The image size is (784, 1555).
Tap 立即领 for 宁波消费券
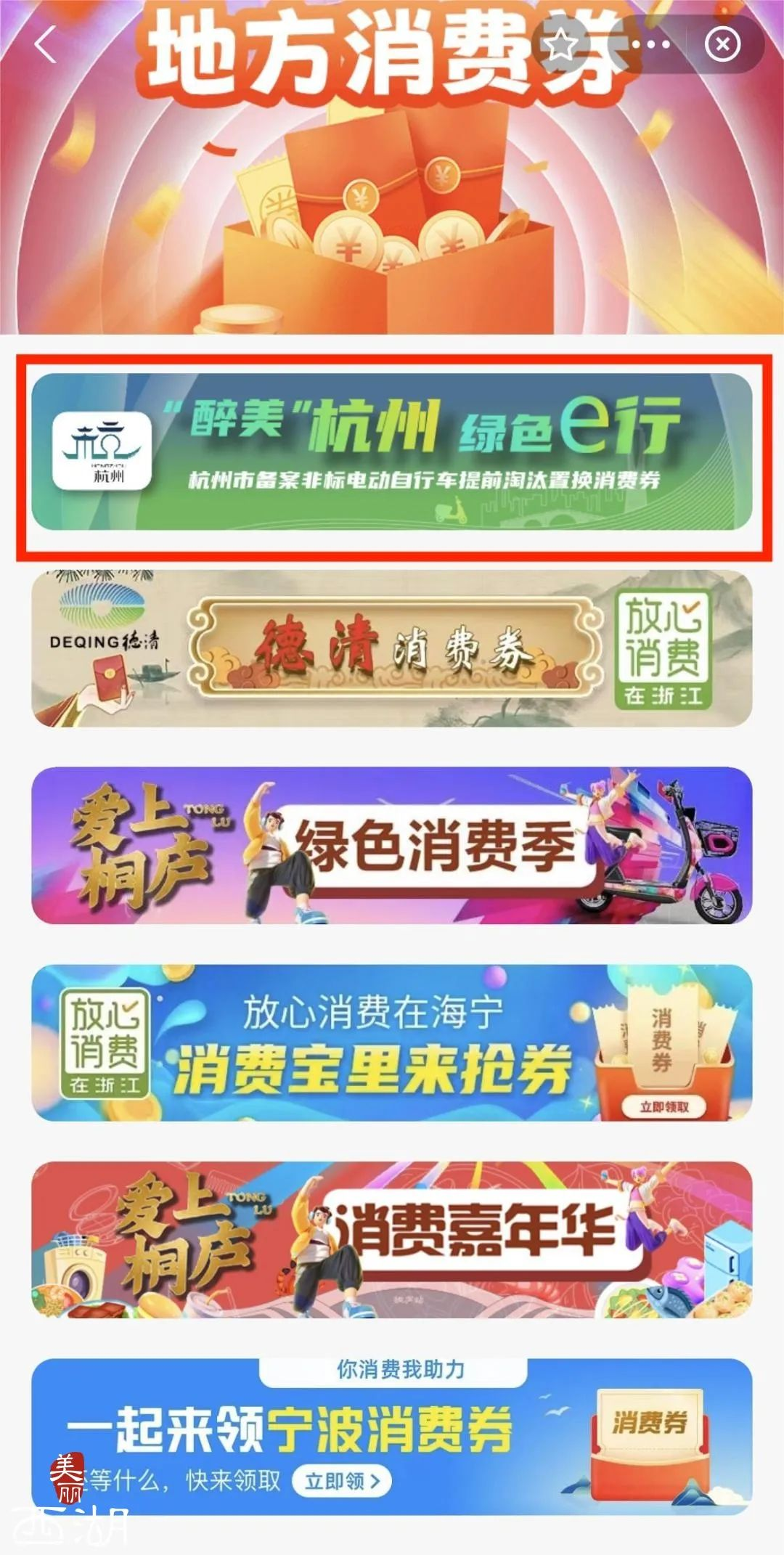[x=341, y=1481]
